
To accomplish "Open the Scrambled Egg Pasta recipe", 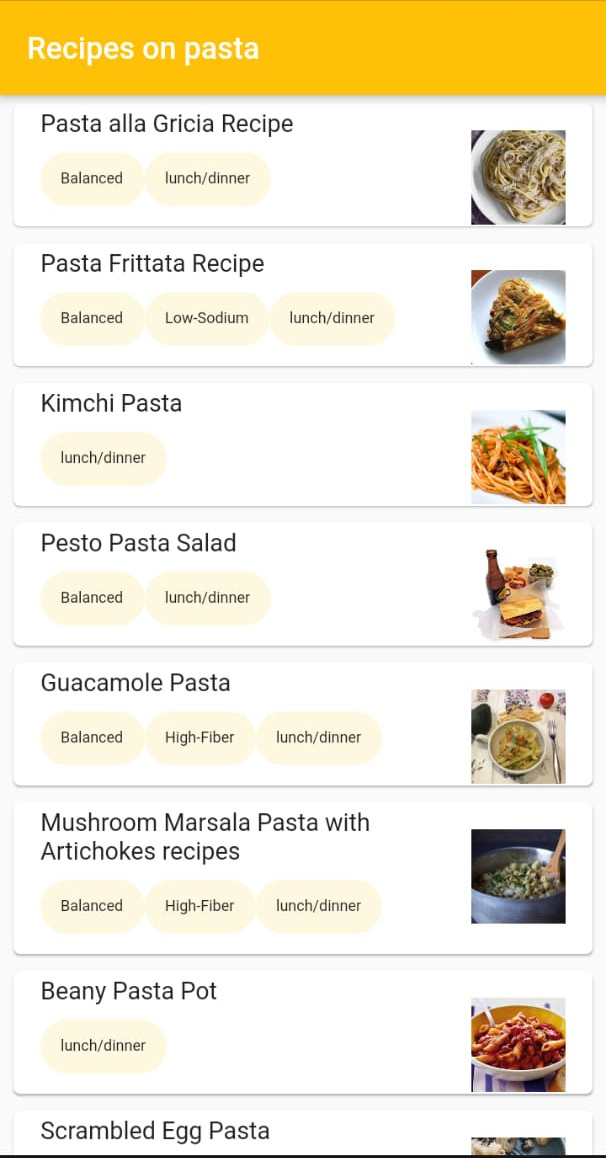I will (155, 1131).
